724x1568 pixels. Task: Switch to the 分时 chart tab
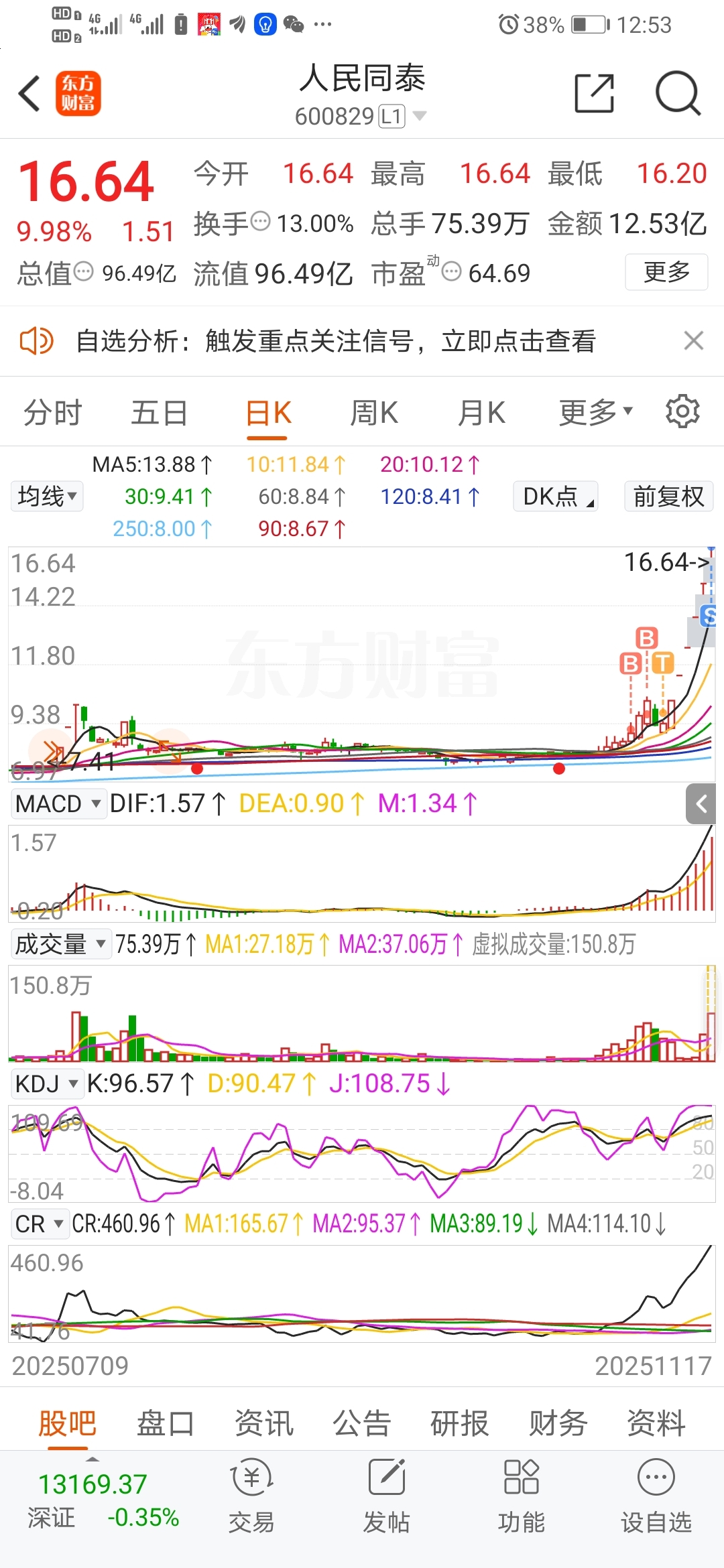[52, 412]
